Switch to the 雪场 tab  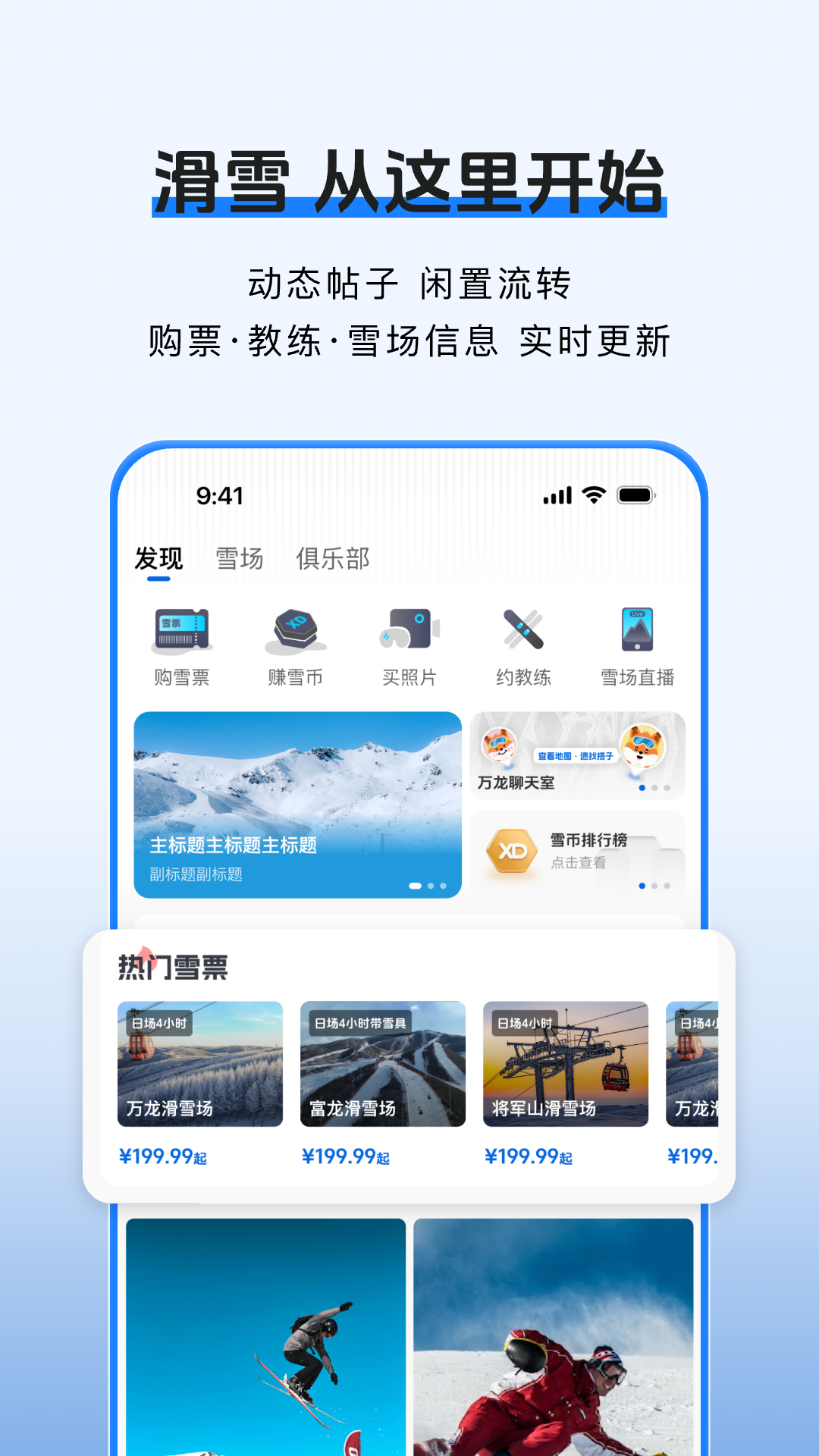(x=237, y=559)
